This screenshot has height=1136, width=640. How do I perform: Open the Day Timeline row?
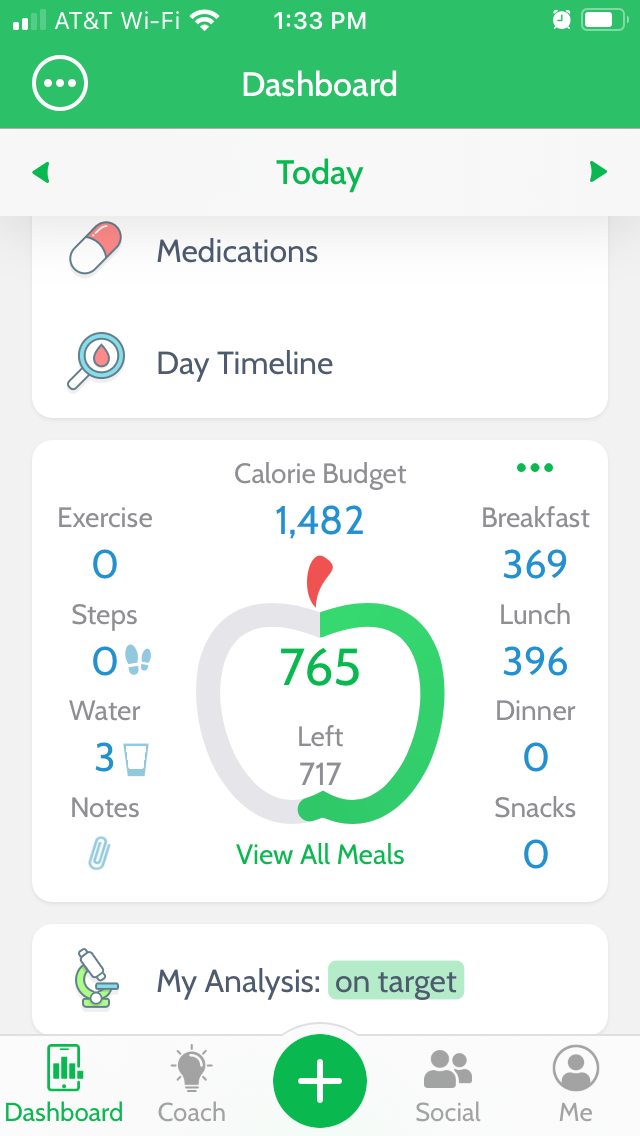tap(320, 362)
